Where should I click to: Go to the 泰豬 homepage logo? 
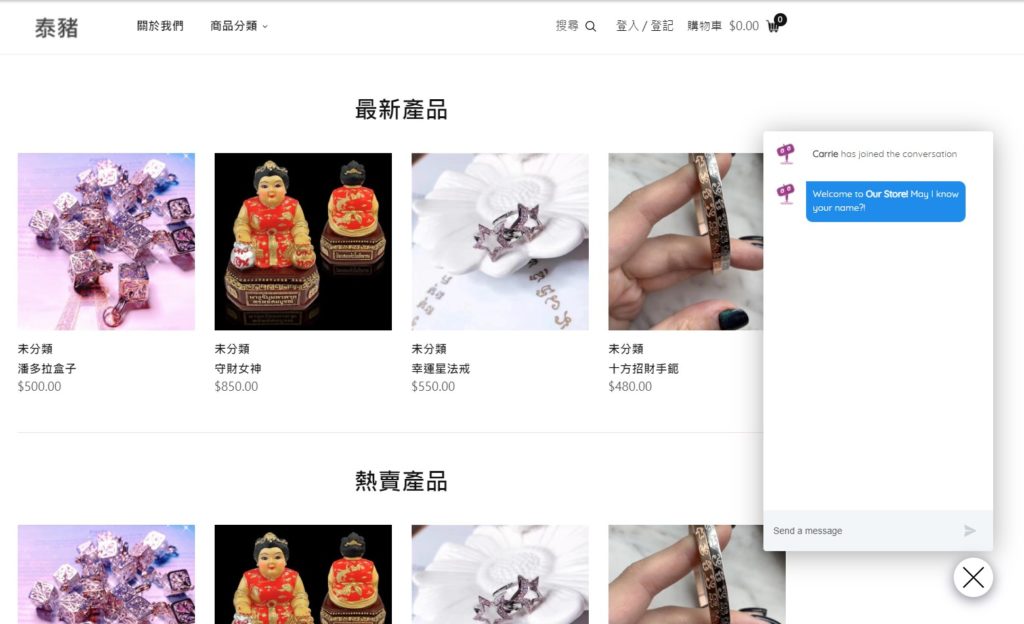click(57, 28)
